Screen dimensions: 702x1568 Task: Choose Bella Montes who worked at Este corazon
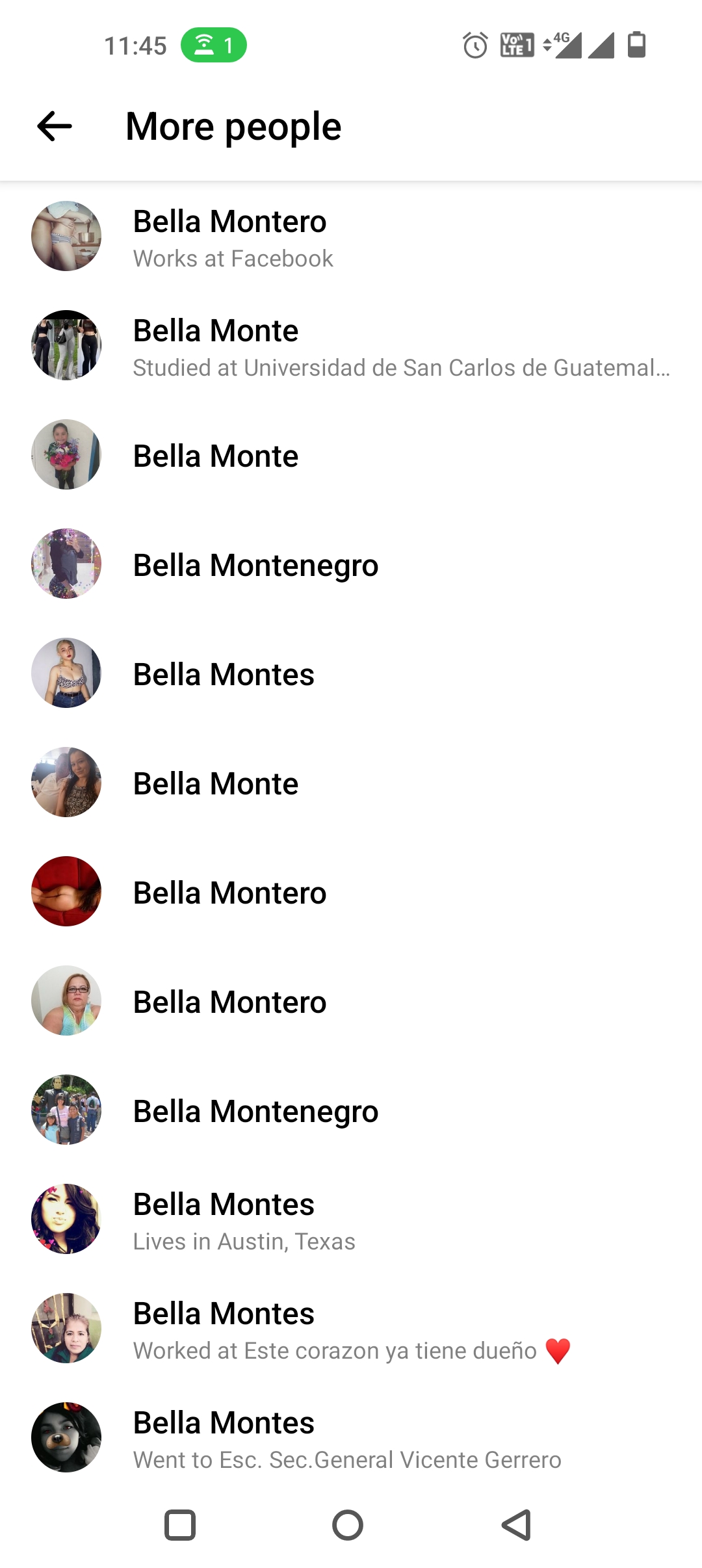point(351,1329)
